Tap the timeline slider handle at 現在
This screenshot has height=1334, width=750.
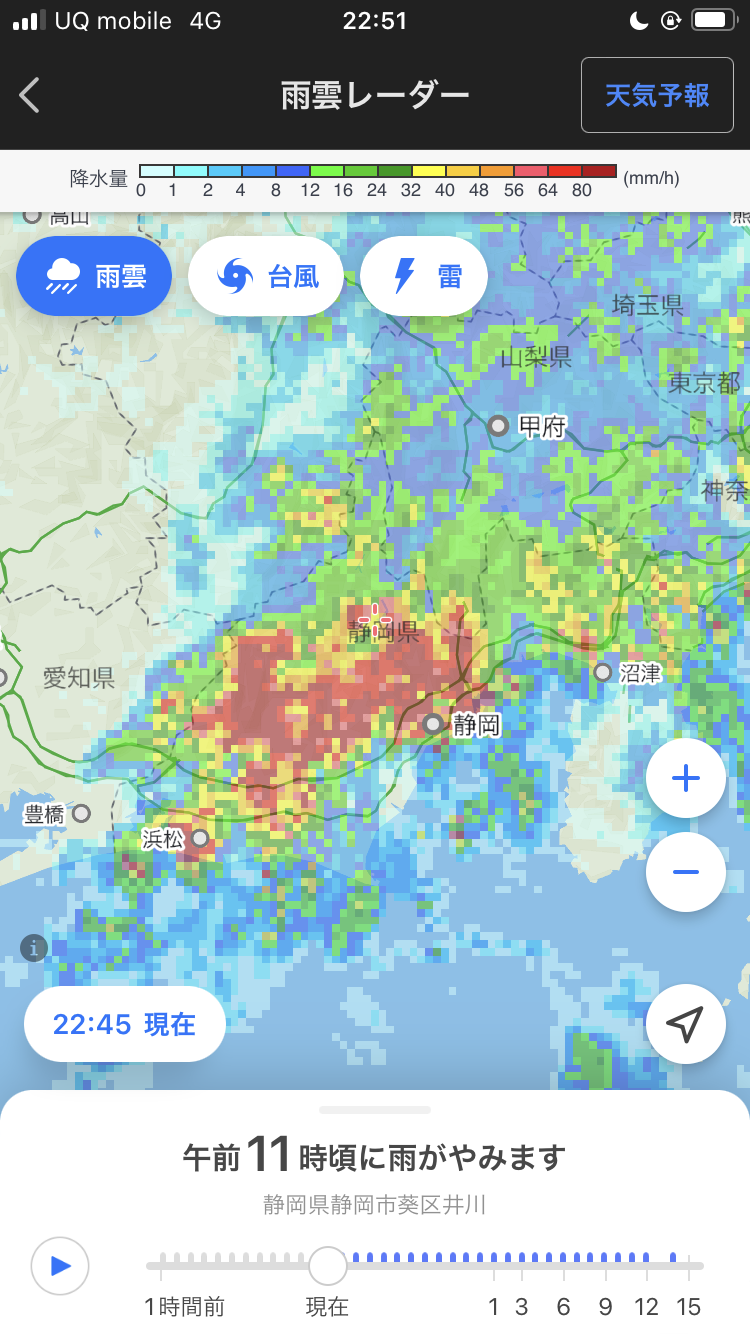click(x=327, y=1266)
